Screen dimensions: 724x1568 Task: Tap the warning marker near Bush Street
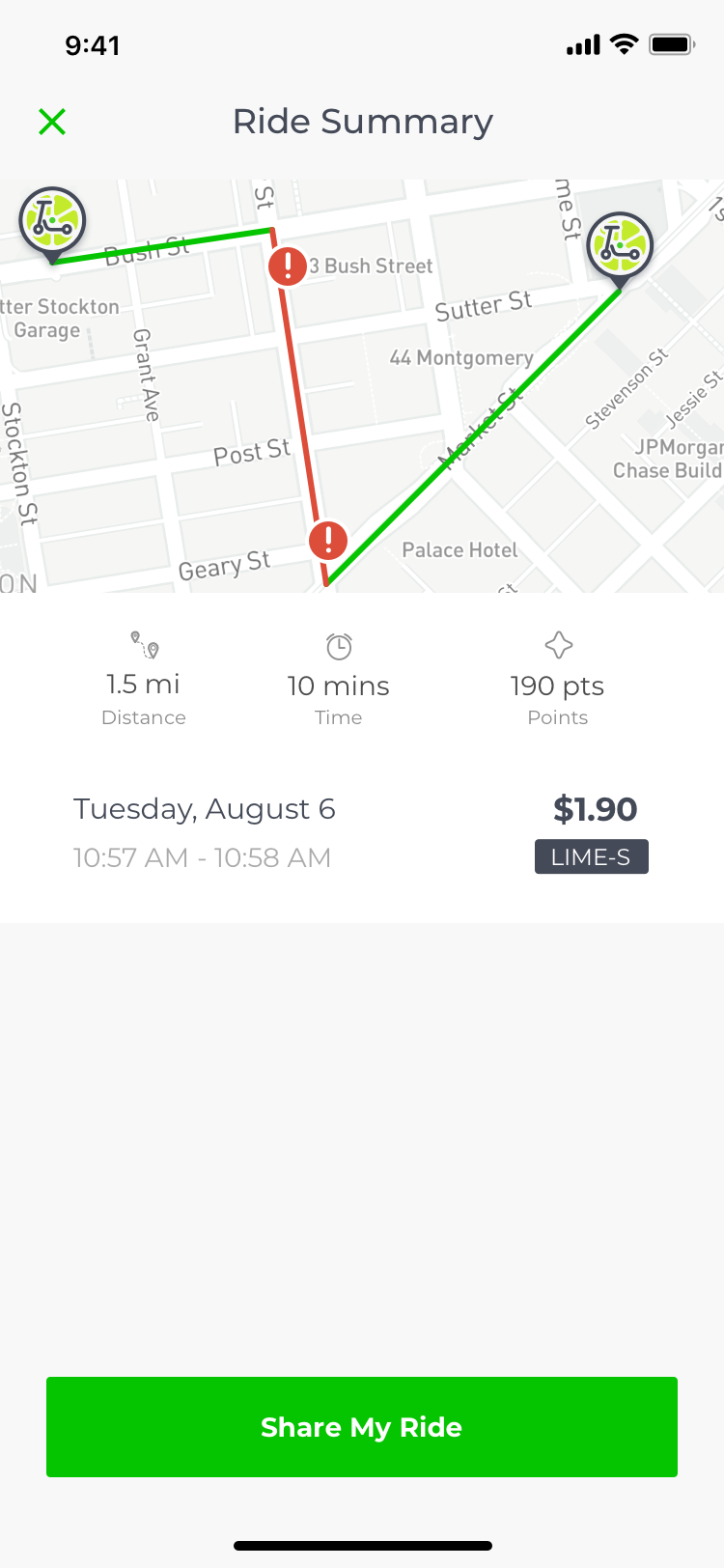click(288, 266)
